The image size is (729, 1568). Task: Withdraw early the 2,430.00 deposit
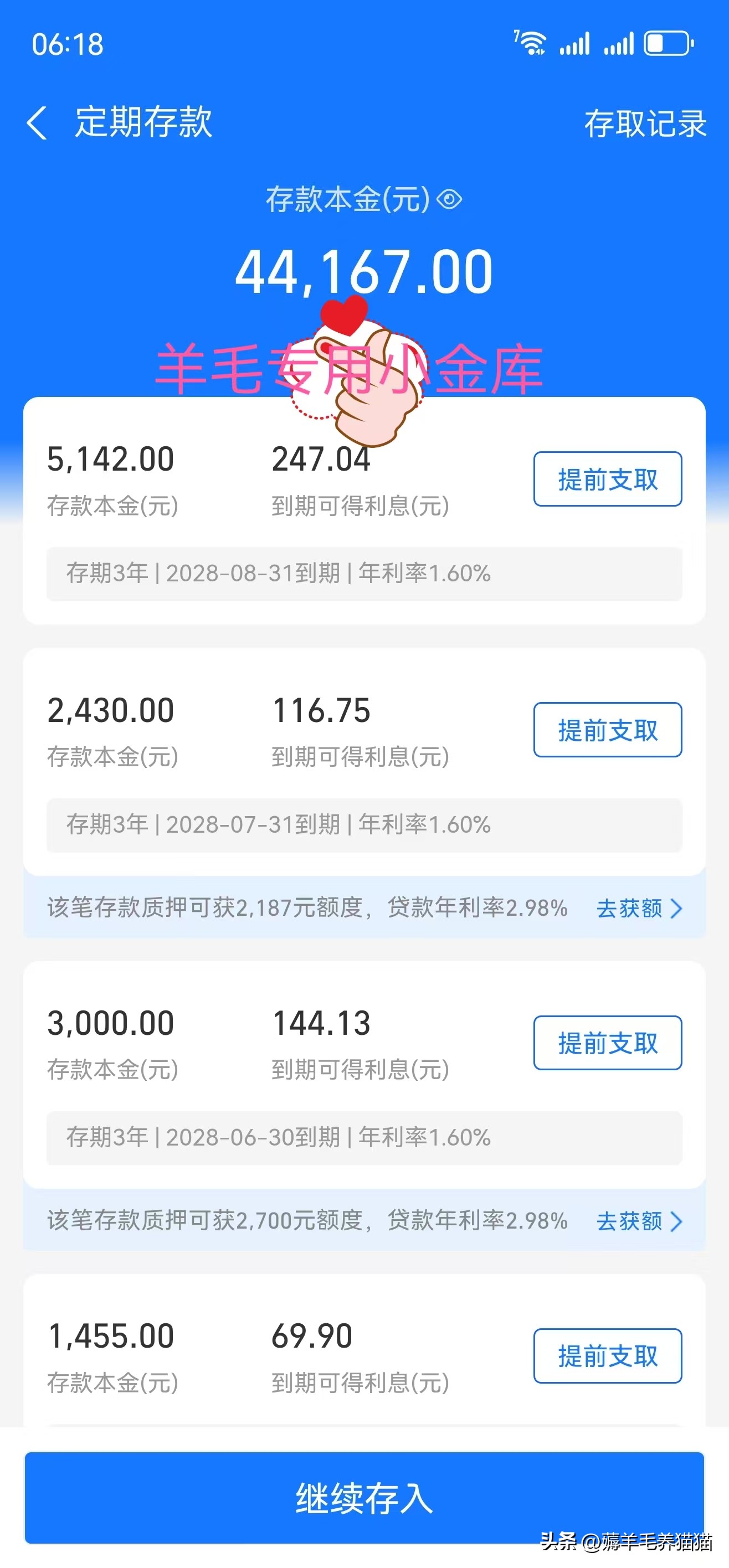pos(607,730)
